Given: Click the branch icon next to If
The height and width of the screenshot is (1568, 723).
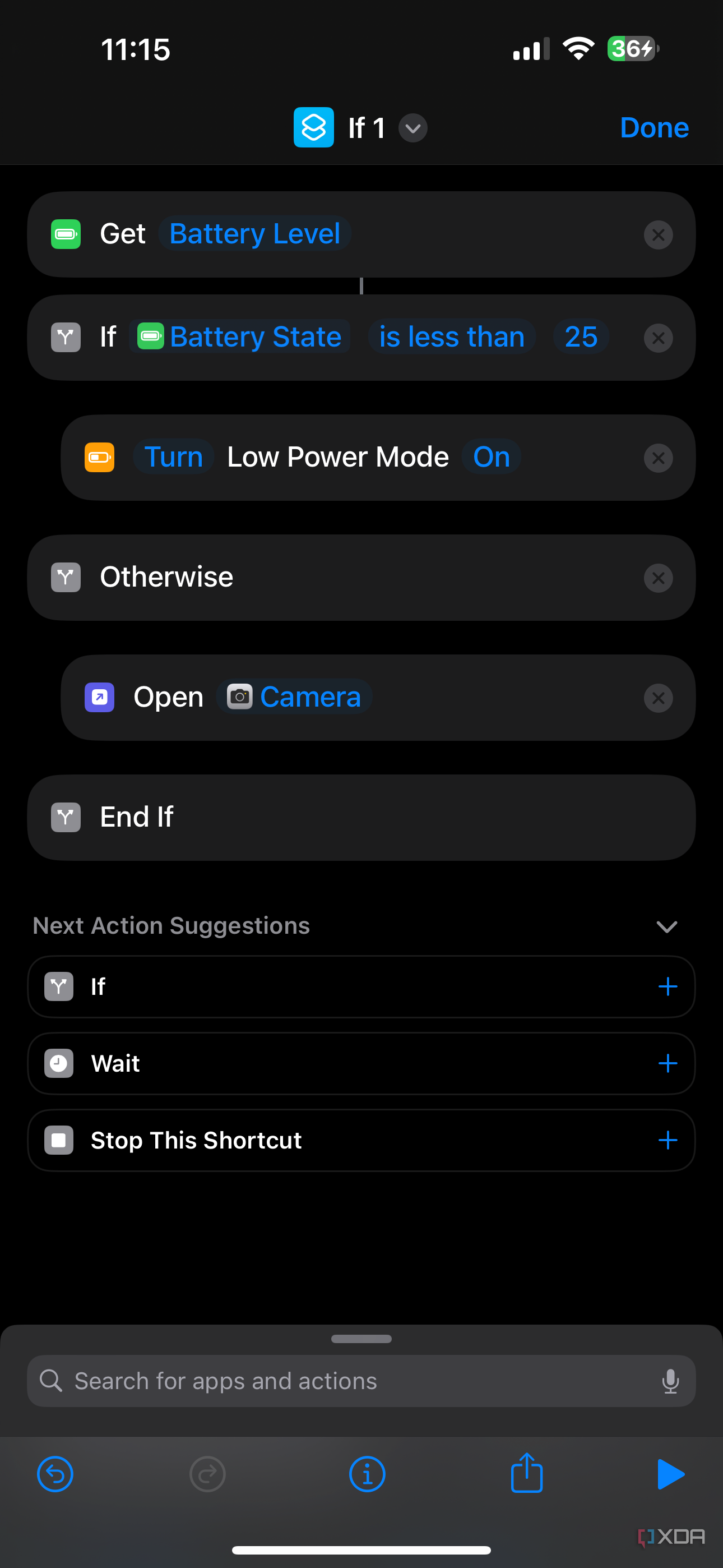Looking at the screenshot, I should coord(64,337).
